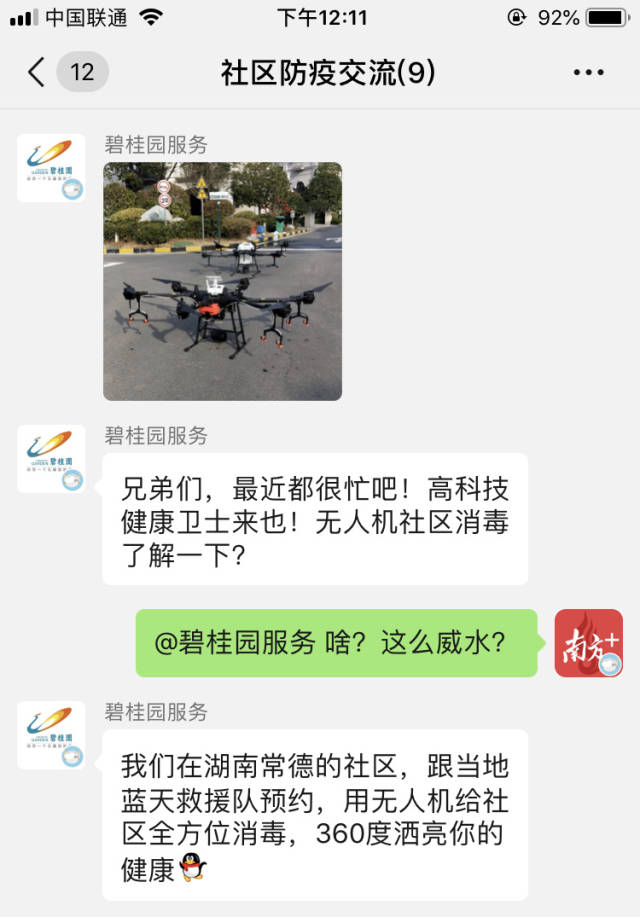This screenshot has height=917, width=640.
Task: Tap 碧桂园服务 avatar beside 湖南常德 message
Action: pos(51,735)
